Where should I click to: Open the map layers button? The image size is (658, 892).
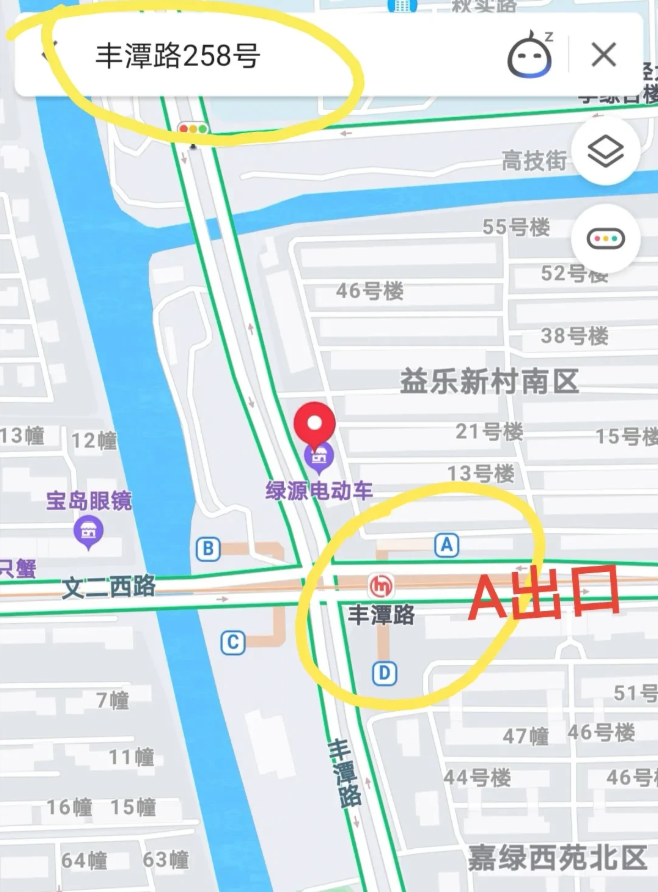(x=605, y=152)
